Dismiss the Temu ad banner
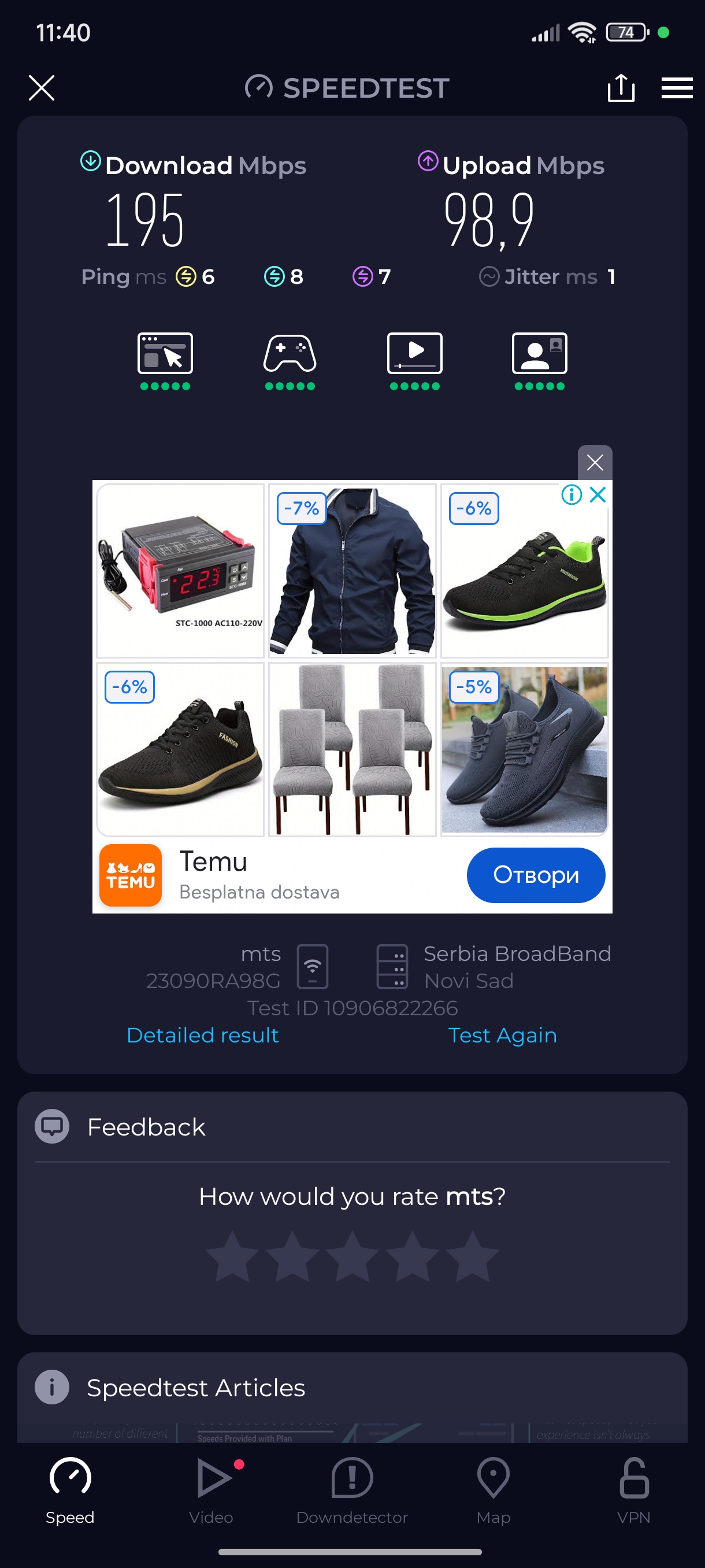This screenshot has height=1568, width=705. click(x=594, y=463)
